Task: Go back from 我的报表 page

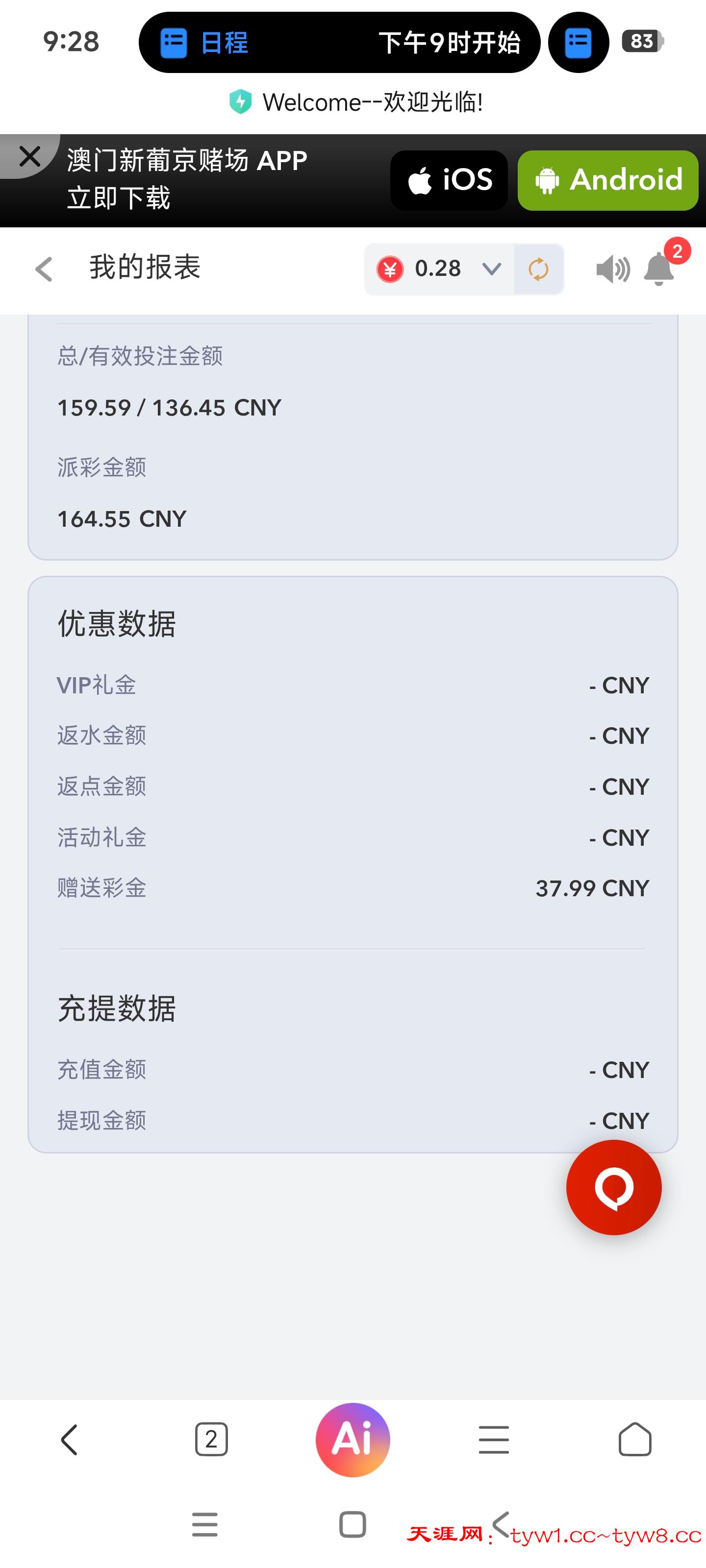Action: (x=44, y=269)
